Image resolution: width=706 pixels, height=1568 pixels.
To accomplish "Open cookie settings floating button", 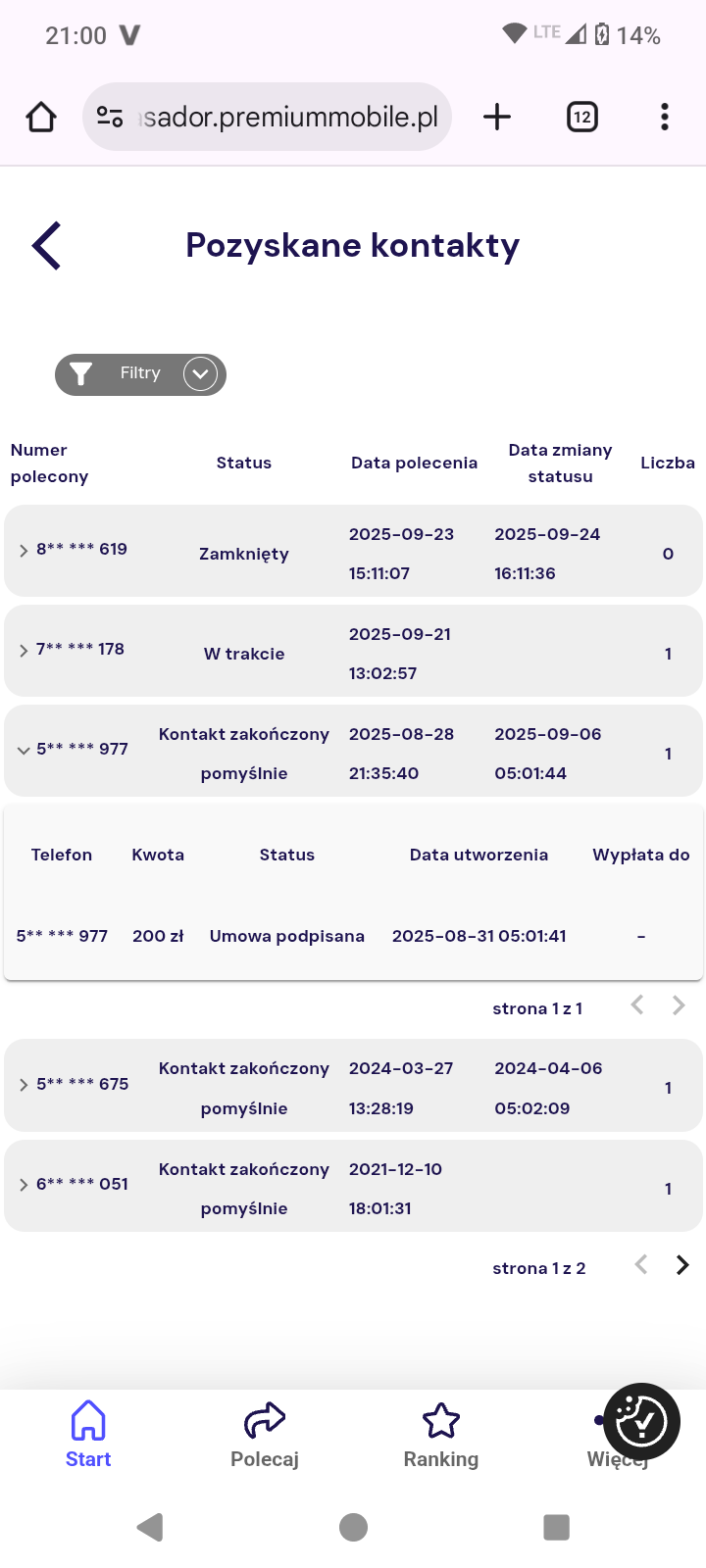I will click(641, 1421).
